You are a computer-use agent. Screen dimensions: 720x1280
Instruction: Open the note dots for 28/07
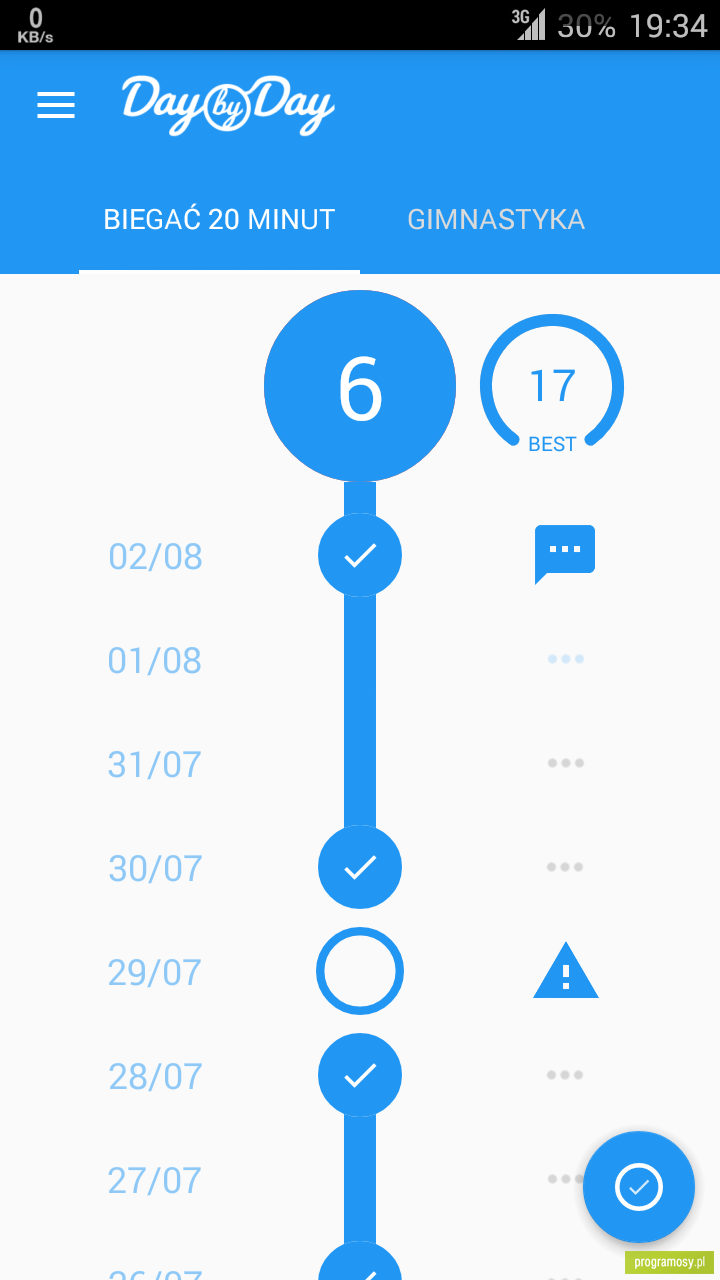(x=565, y=1075)
